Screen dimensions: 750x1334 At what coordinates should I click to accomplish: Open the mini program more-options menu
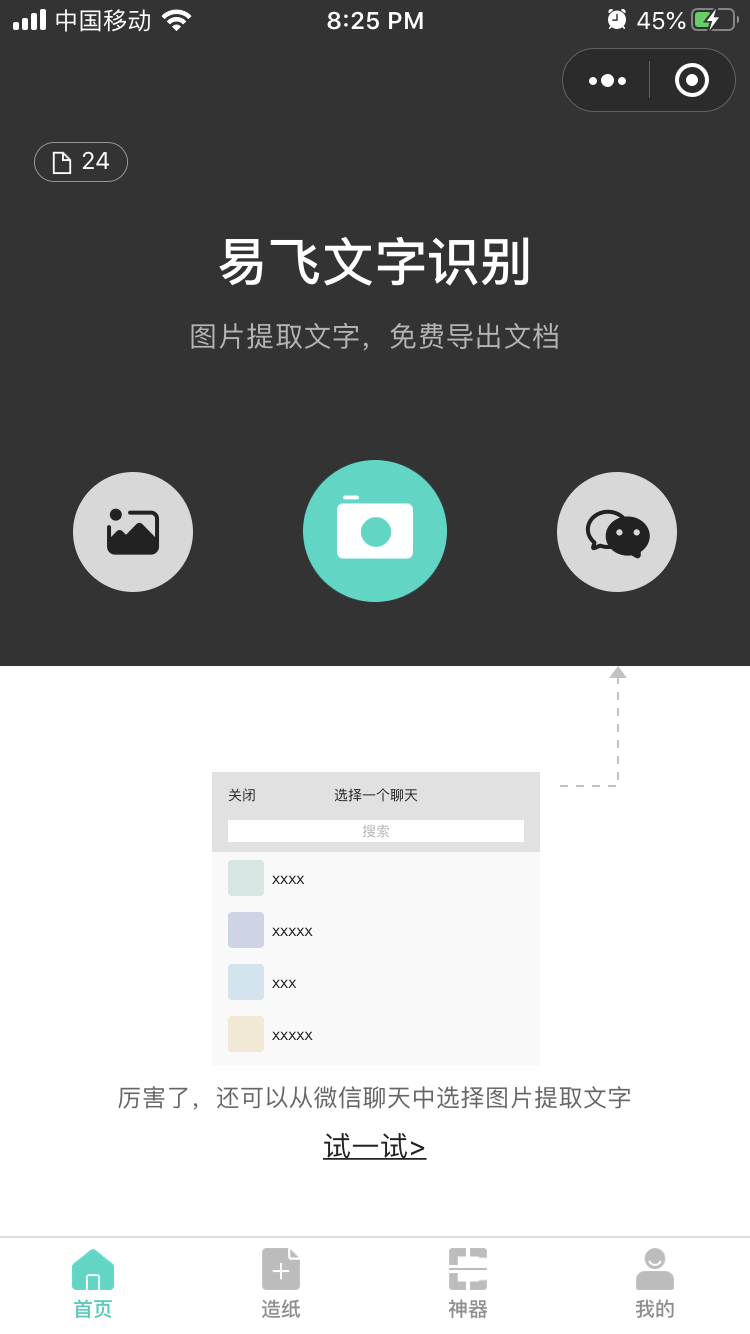pos(607,80)
